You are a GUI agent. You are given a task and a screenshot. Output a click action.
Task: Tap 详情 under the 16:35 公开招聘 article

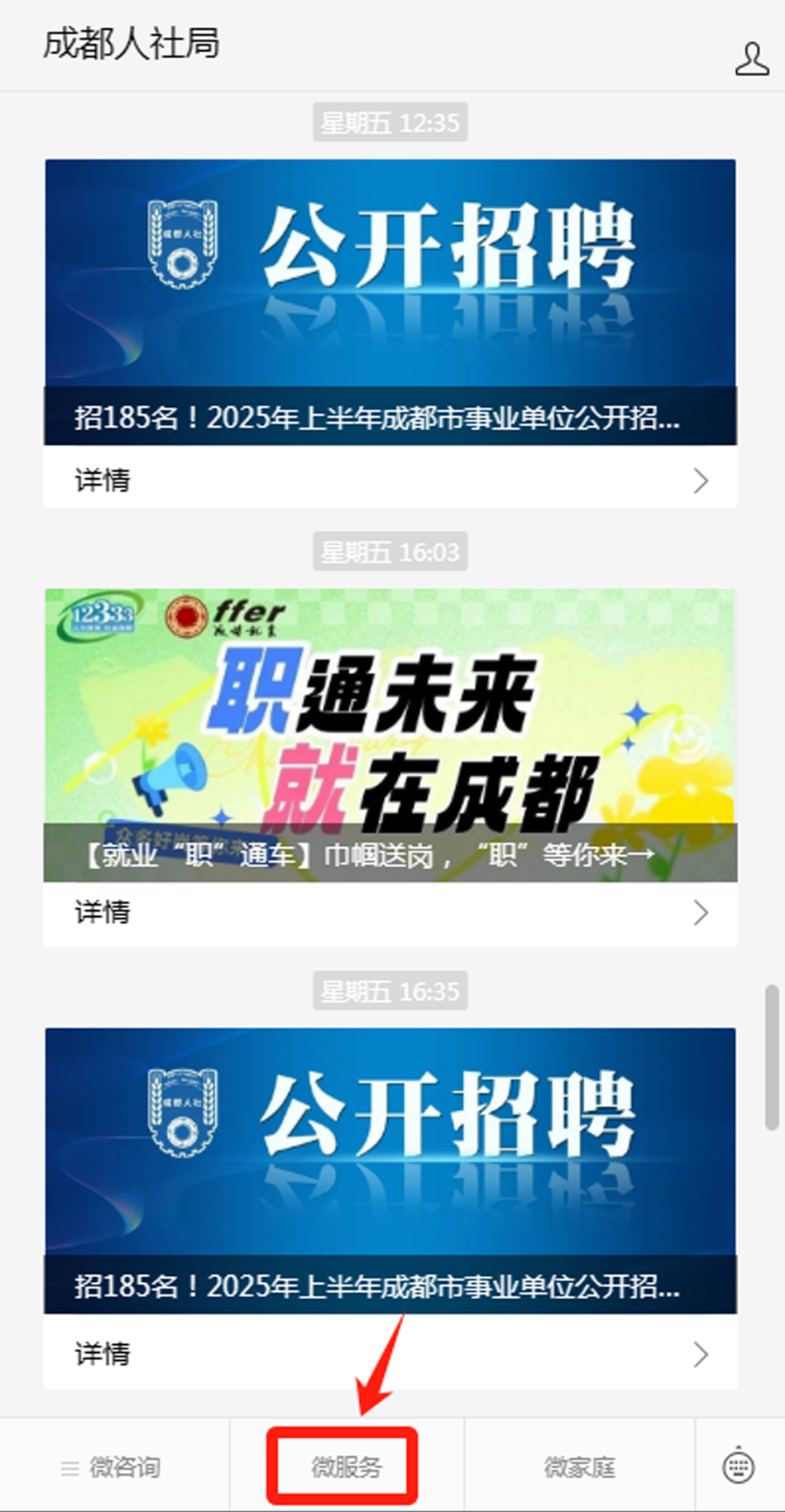point(390,1354)
